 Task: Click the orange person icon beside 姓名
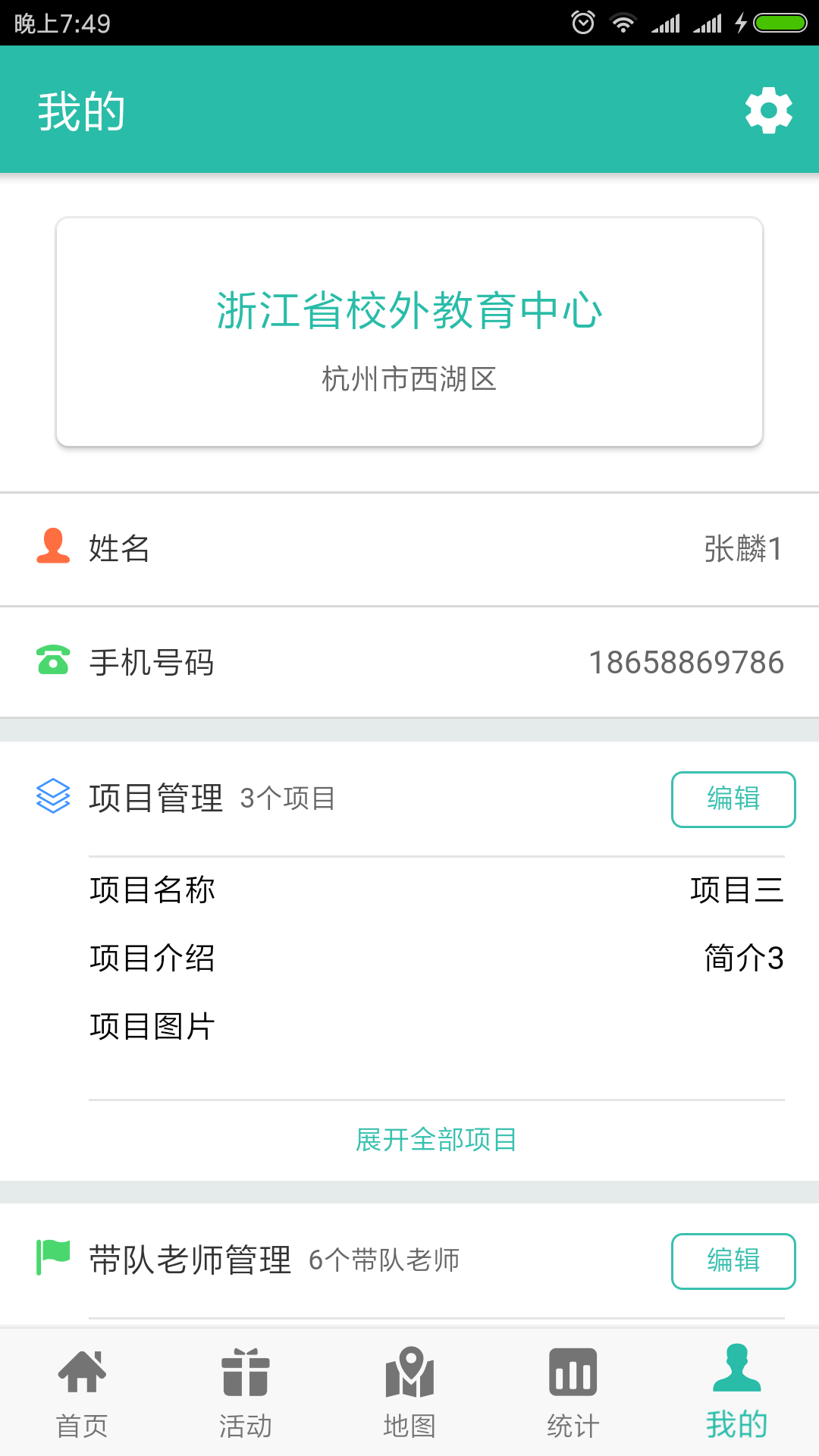(53, 549)
